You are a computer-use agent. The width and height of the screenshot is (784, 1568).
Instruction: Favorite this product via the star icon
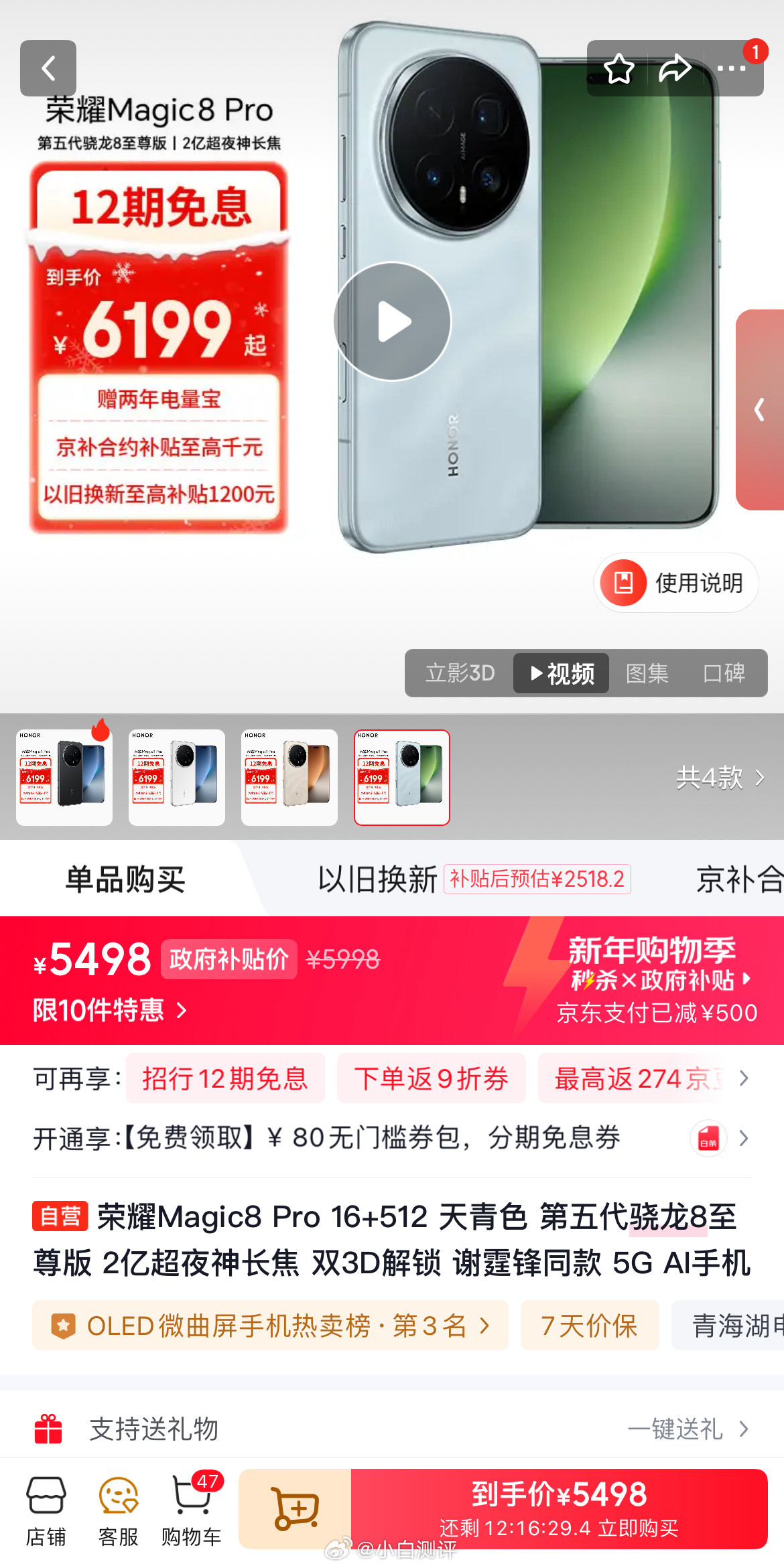point(620,68)
